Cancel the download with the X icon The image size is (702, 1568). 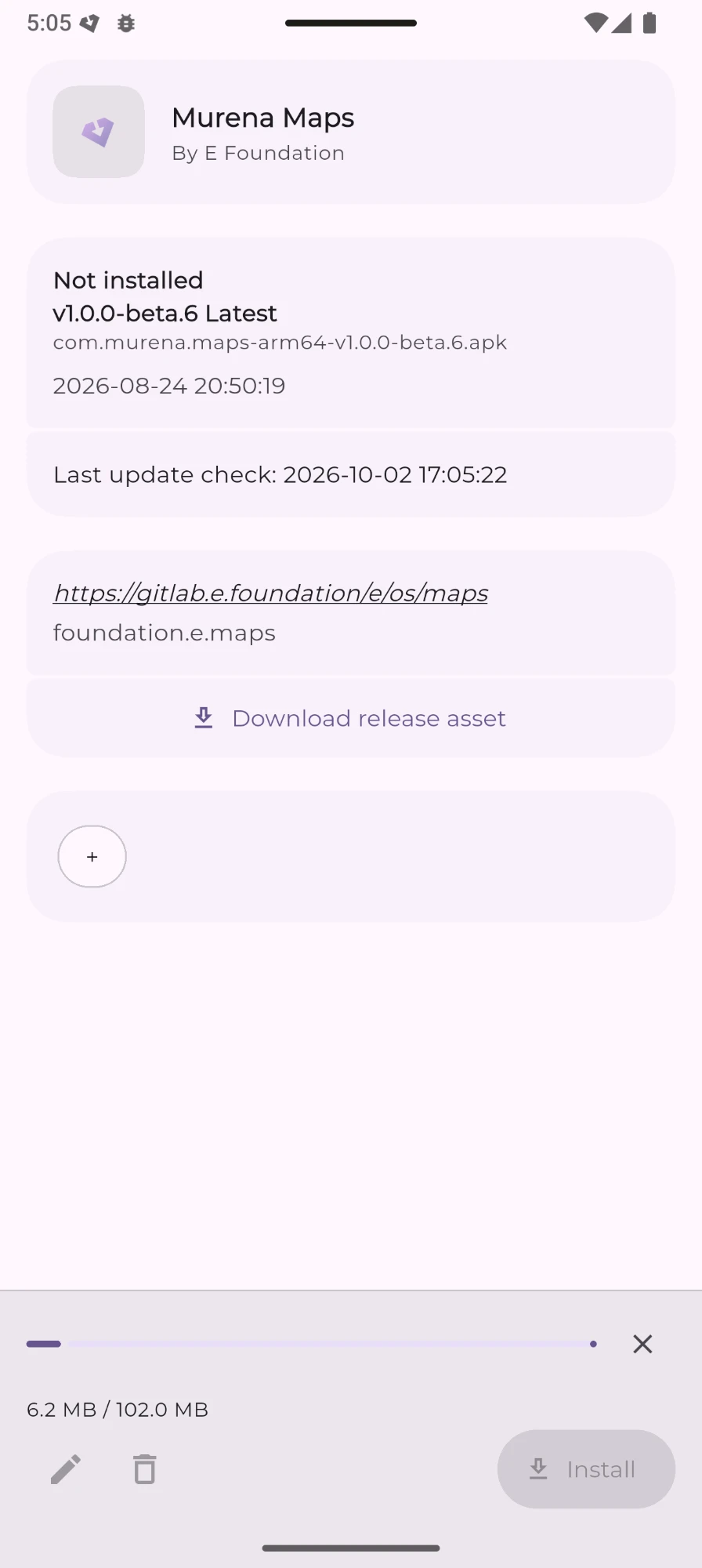click(x=642, y=1344)
